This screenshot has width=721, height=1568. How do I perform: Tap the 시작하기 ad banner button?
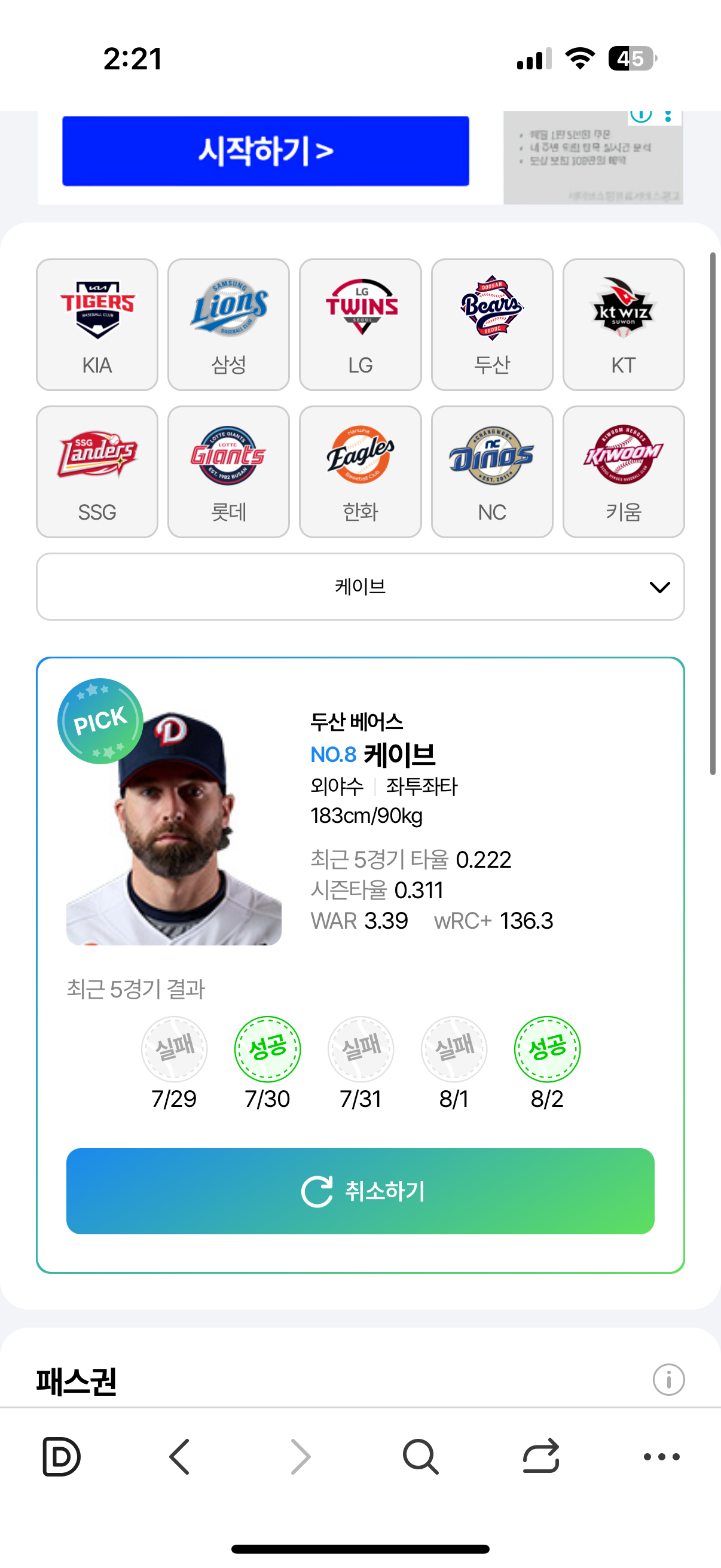[x=265, y=151]
